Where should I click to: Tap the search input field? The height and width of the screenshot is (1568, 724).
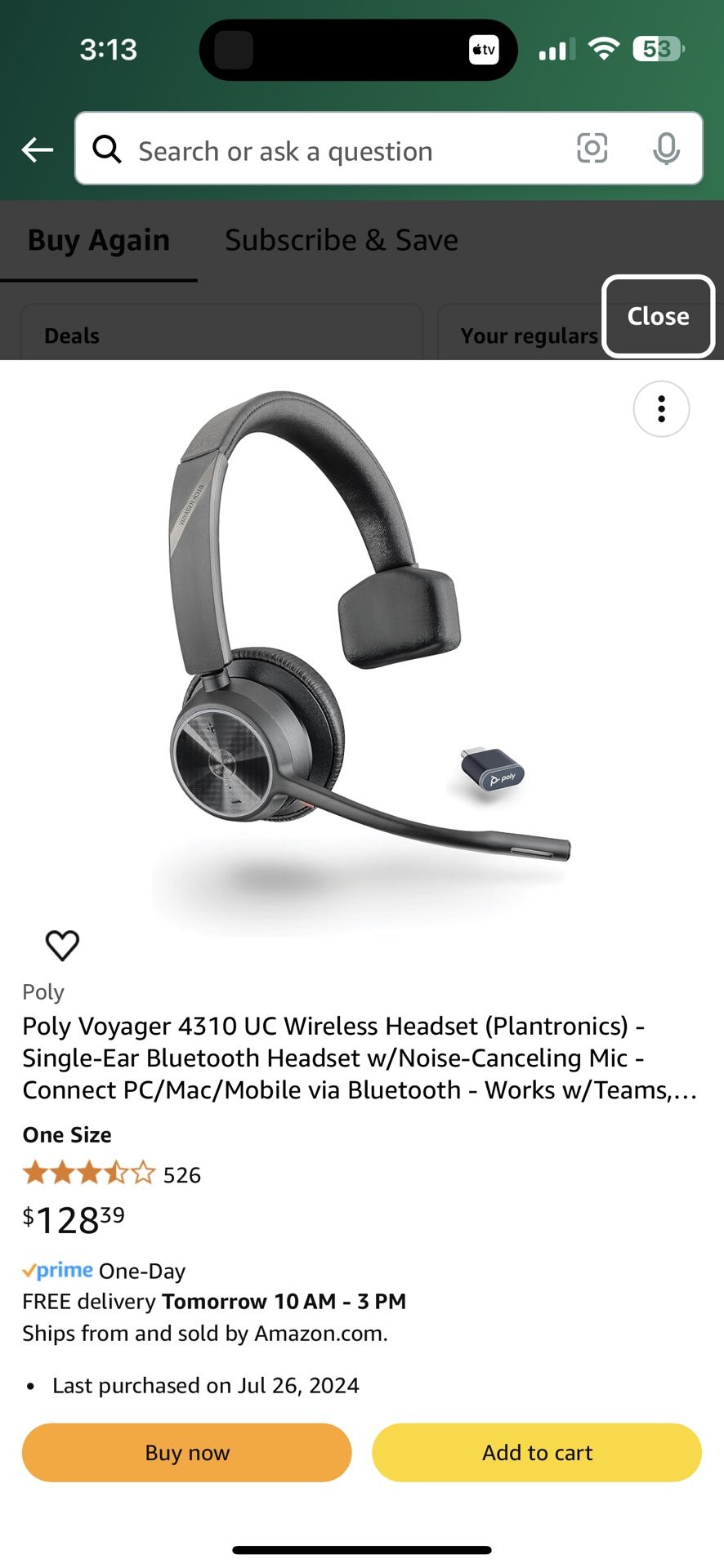(327, 149)
